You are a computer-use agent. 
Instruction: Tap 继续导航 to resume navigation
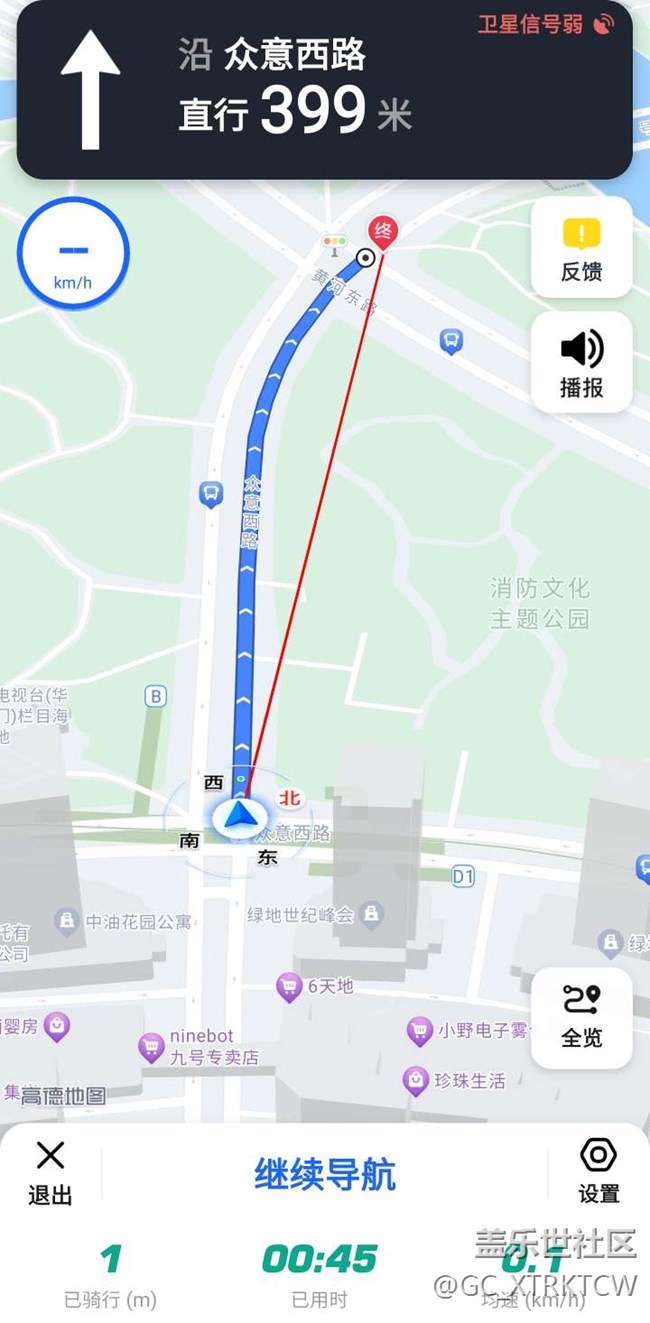(x=325, y=1173)
